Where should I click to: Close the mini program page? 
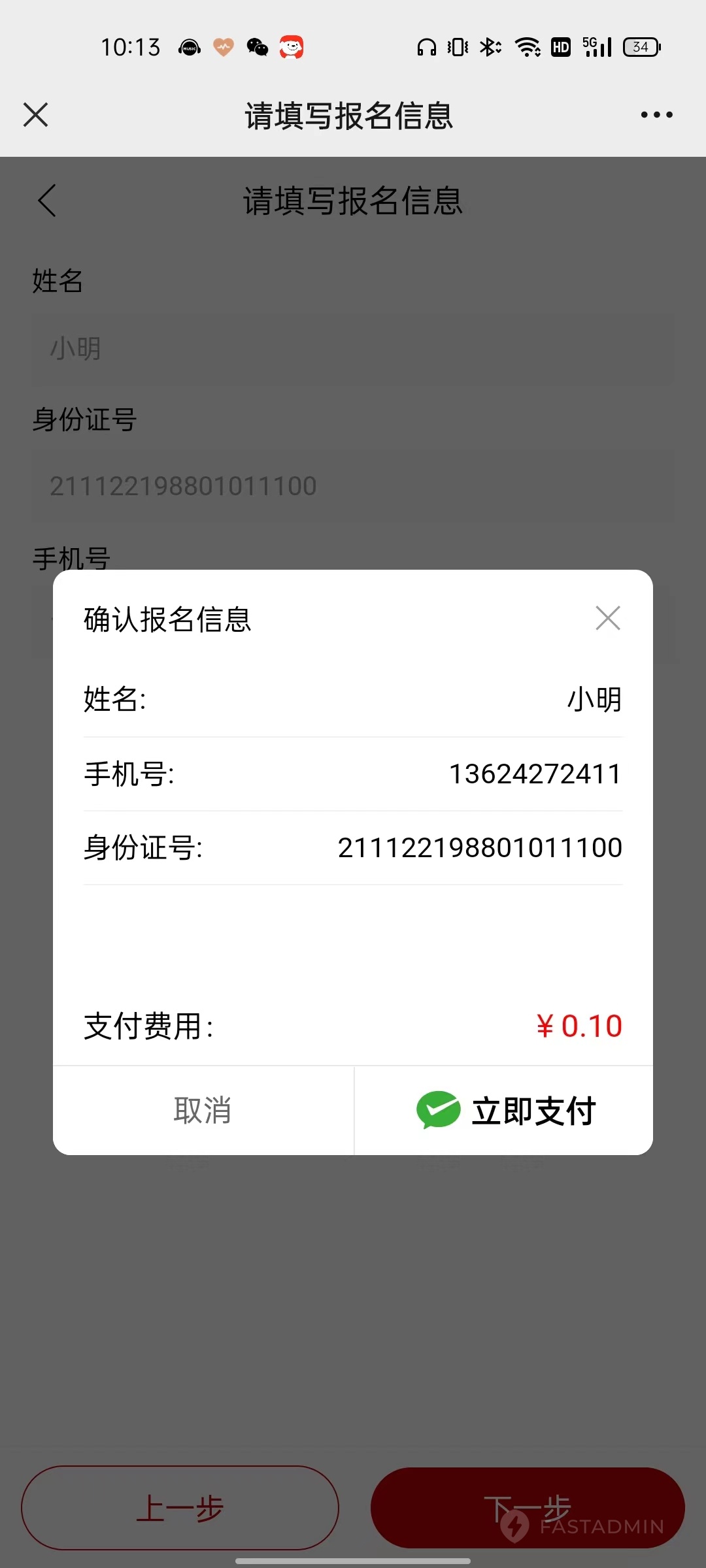[x=36, y=115]
